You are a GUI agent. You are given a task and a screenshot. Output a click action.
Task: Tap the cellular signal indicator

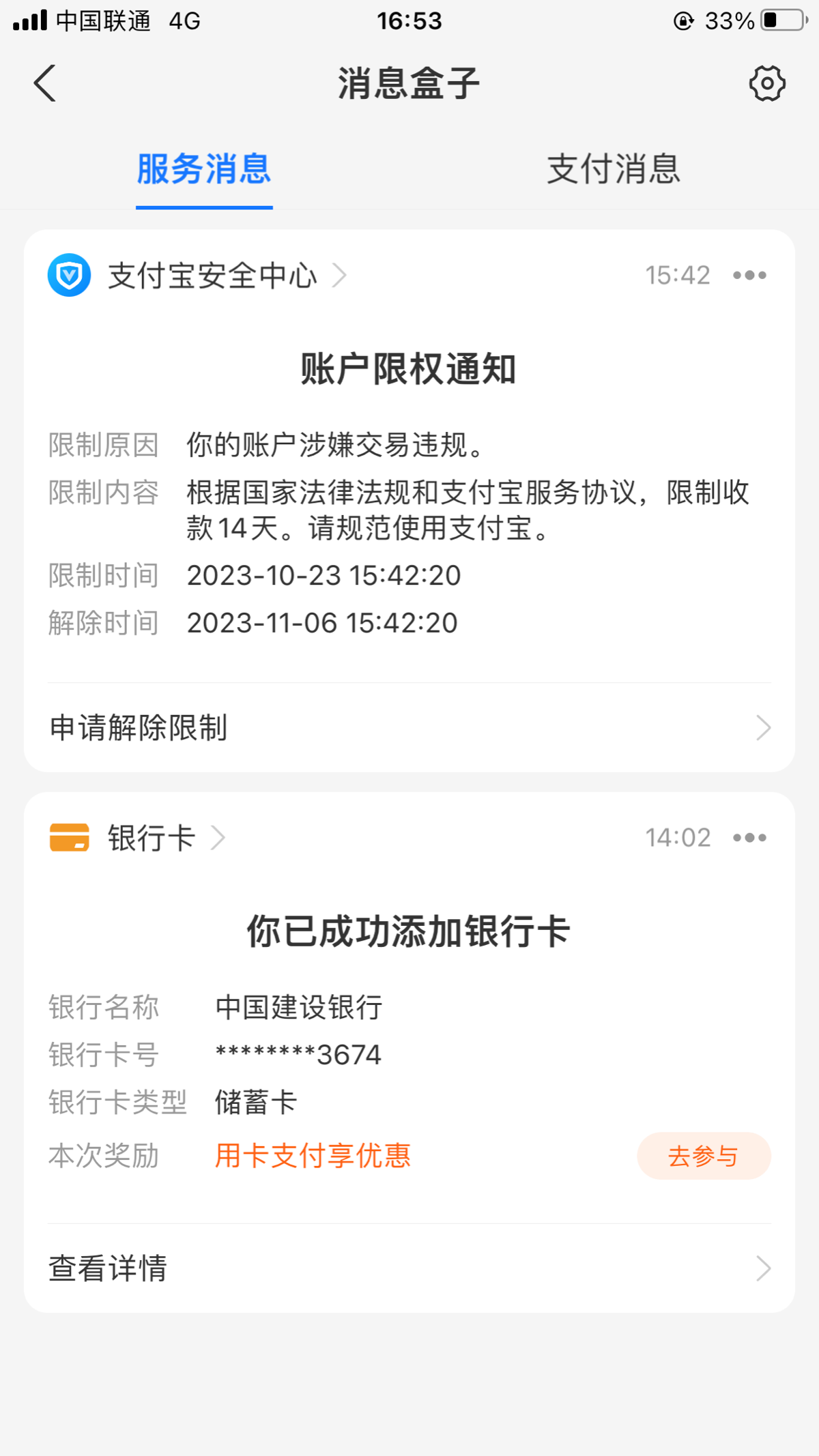(27, 20)
